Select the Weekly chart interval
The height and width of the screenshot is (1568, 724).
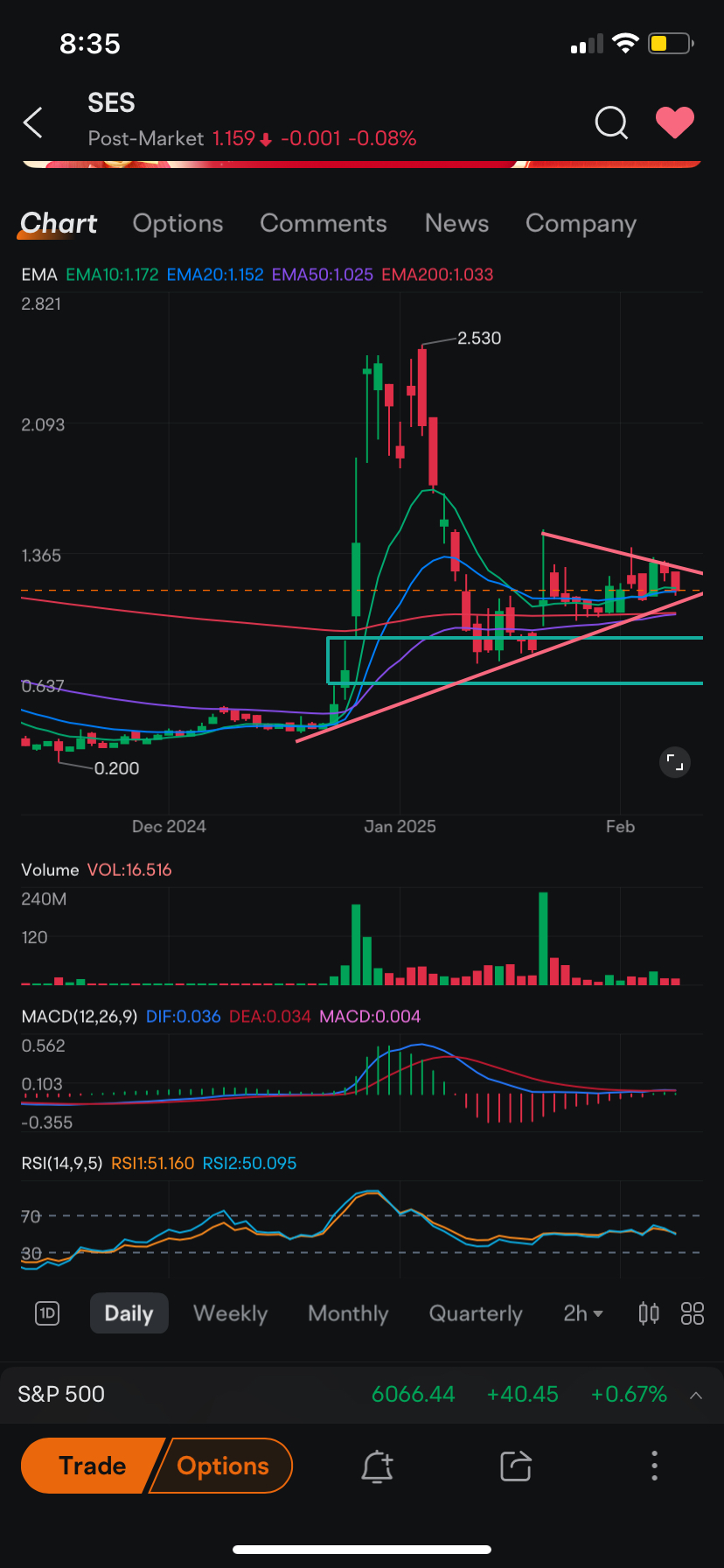[x=230, y=1313]
